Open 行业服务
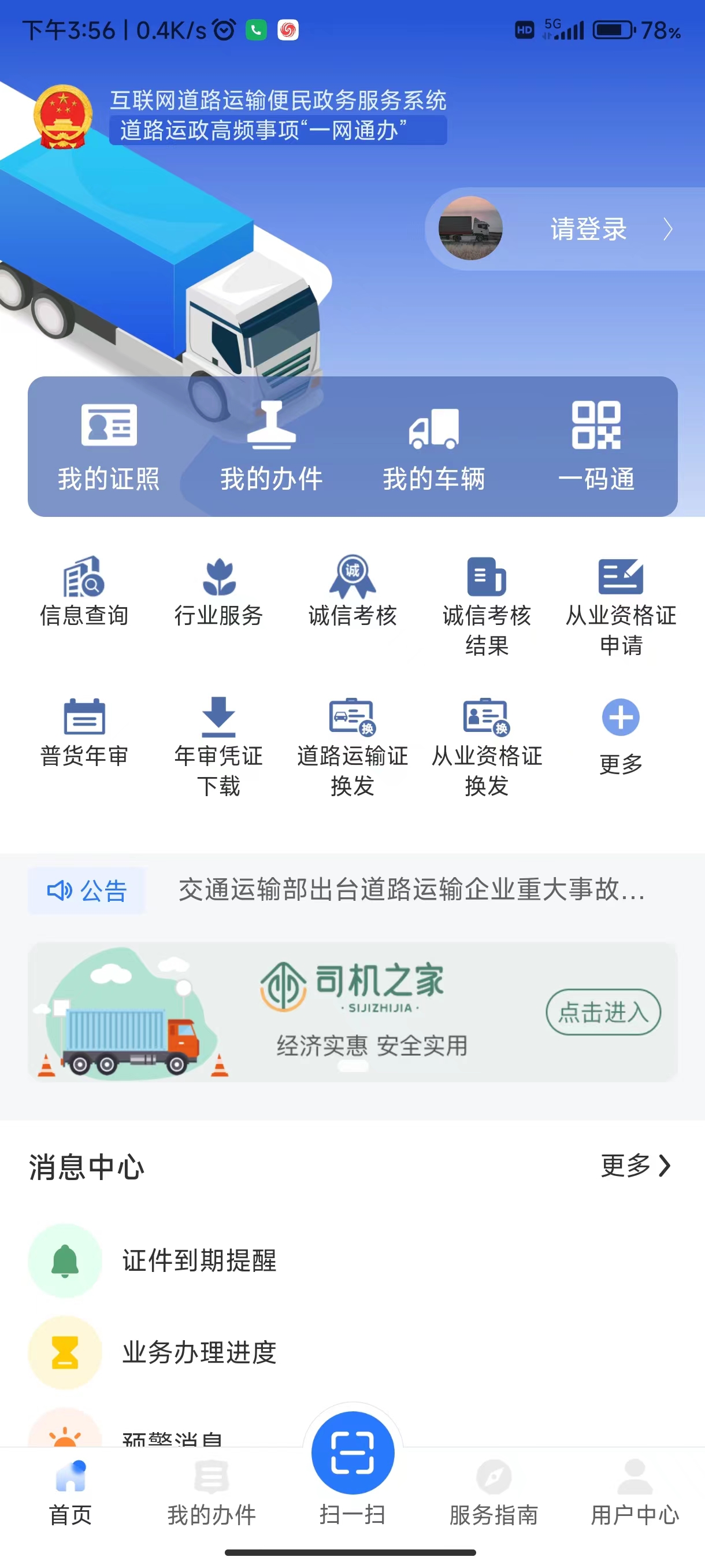The image size is (705, 1568). coord(218,591)
